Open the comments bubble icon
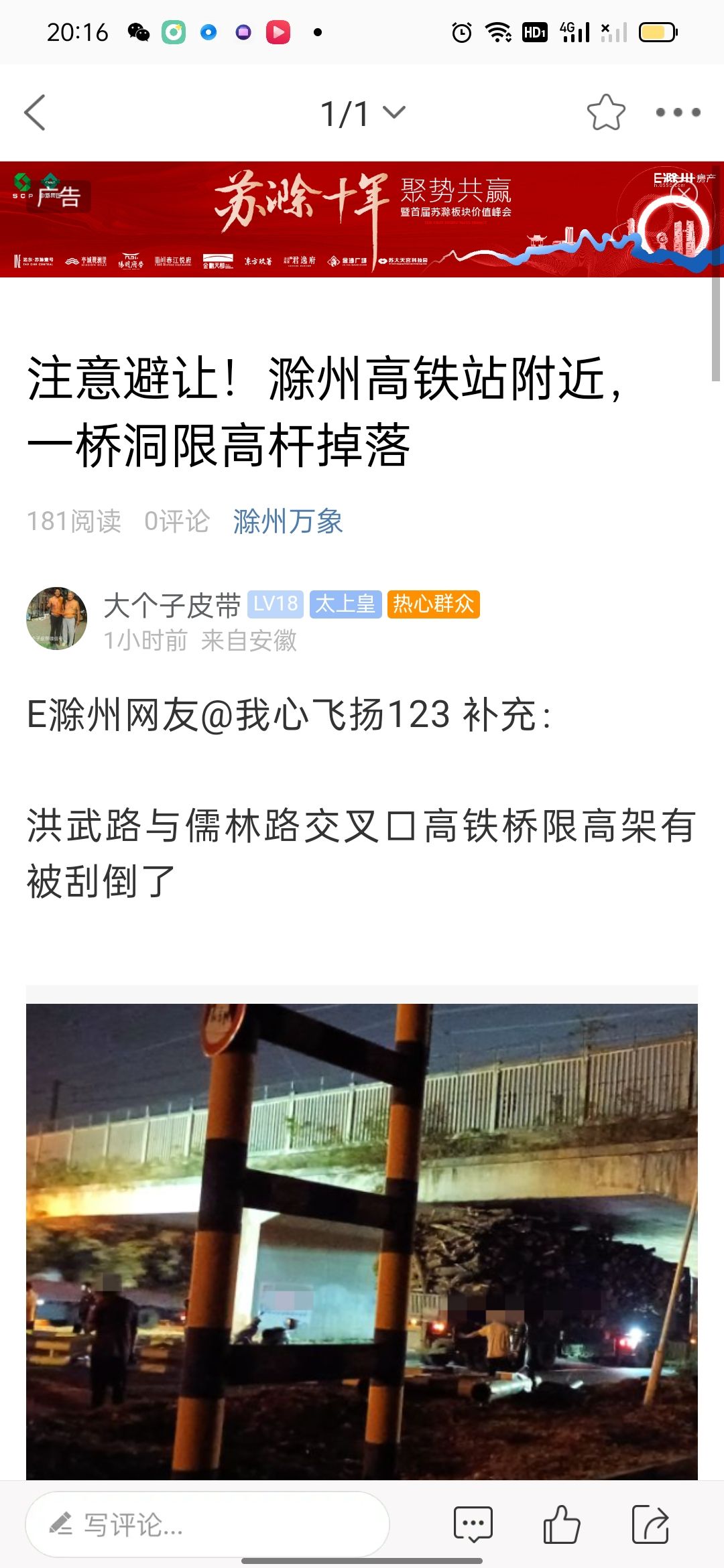Viewport: 724px width, 1568px height. (x=473, y=1524)
